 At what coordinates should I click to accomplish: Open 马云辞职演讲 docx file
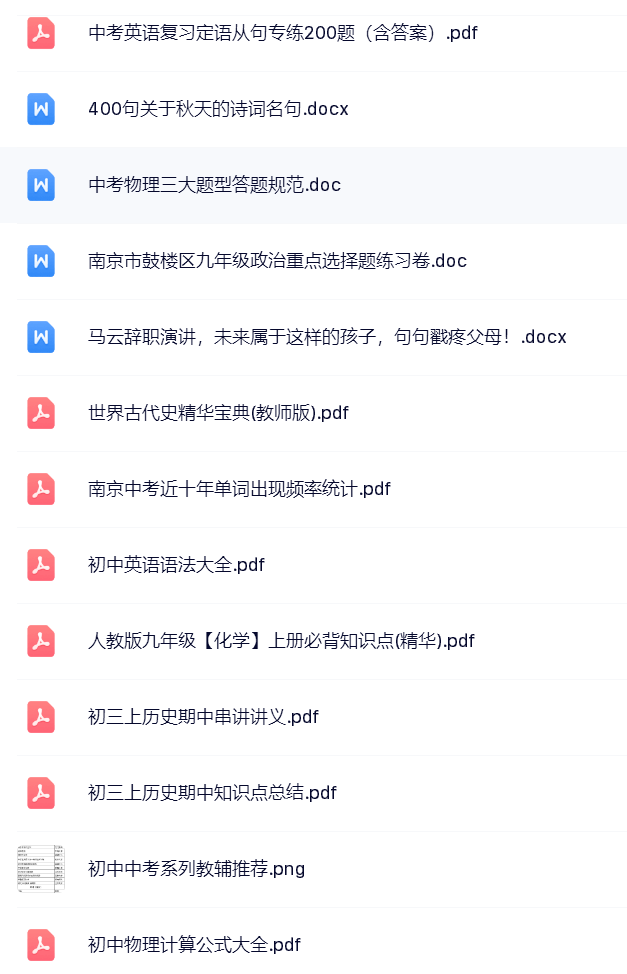[327, 337]
